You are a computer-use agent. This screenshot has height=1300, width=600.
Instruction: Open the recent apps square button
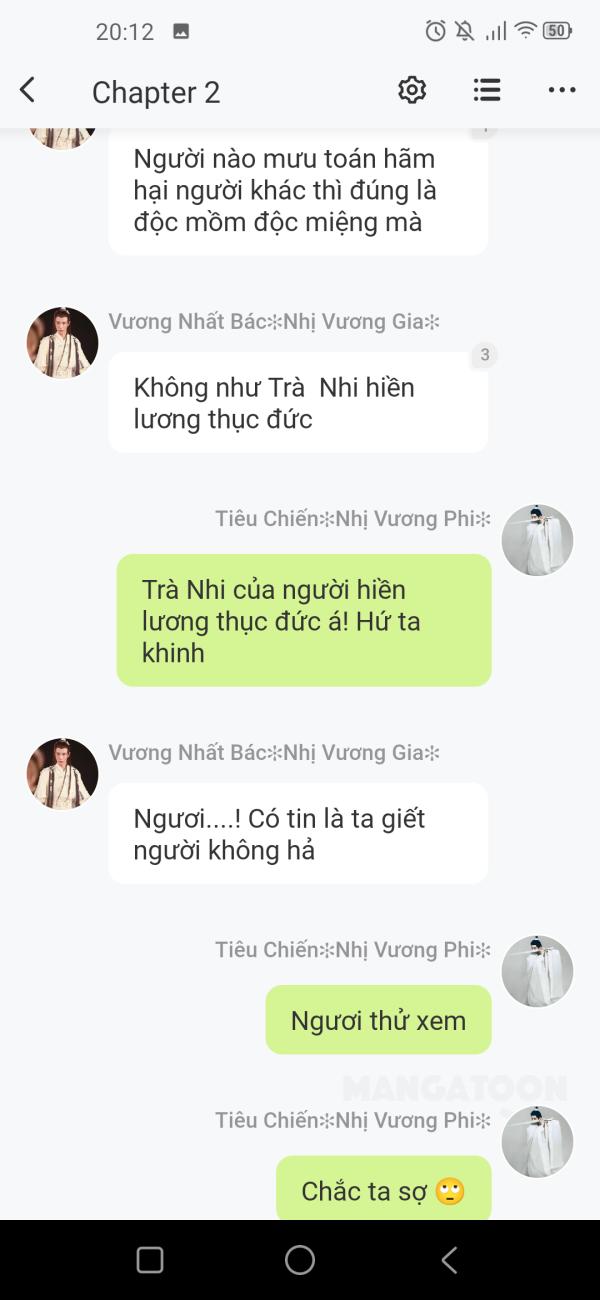pyautogui.click(x=150, y=1260)
